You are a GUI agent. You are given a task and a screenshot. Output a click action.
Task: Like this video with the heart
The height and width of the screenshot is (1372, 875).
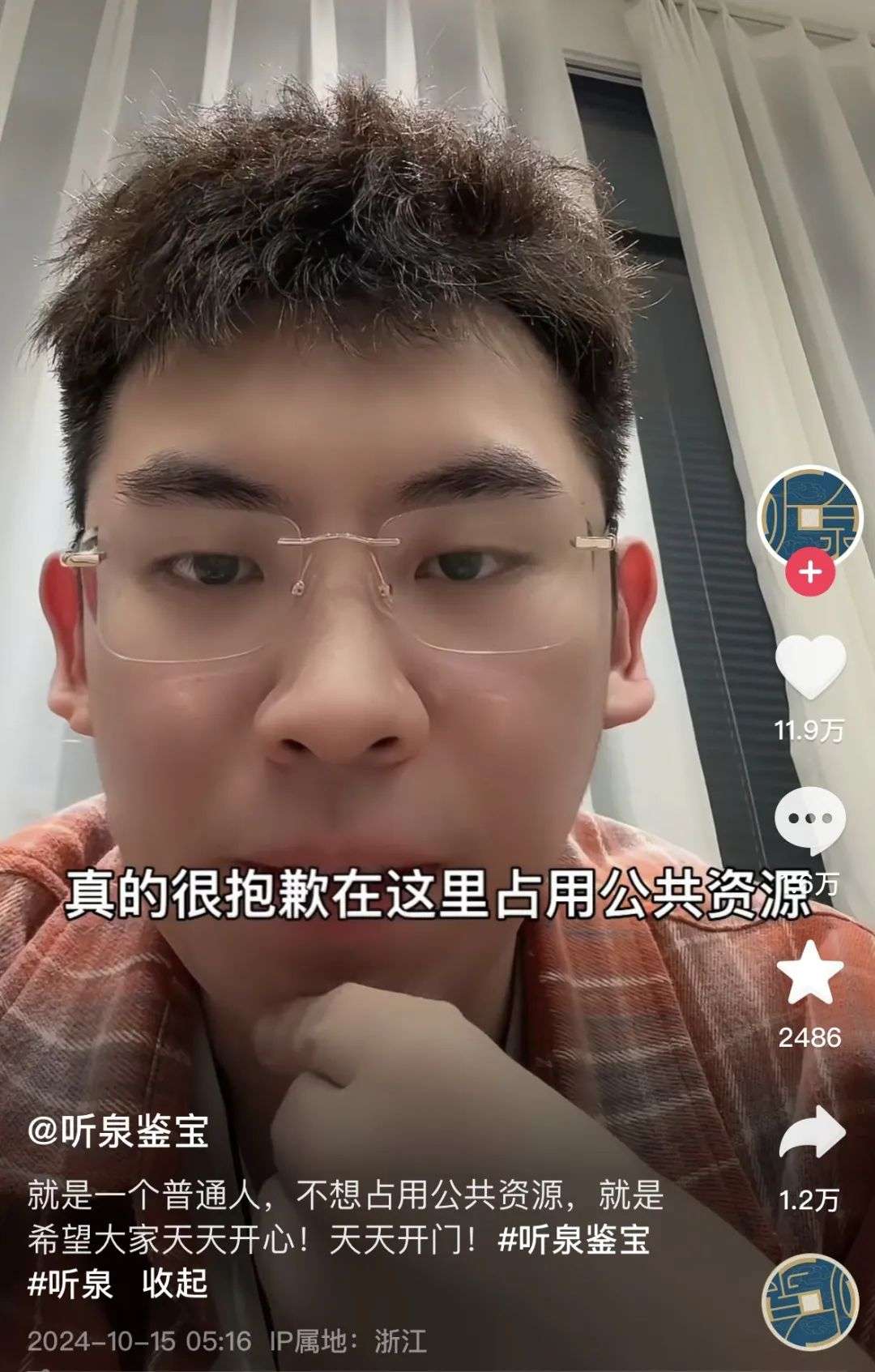pyautogui.click(x=810, y=667)
